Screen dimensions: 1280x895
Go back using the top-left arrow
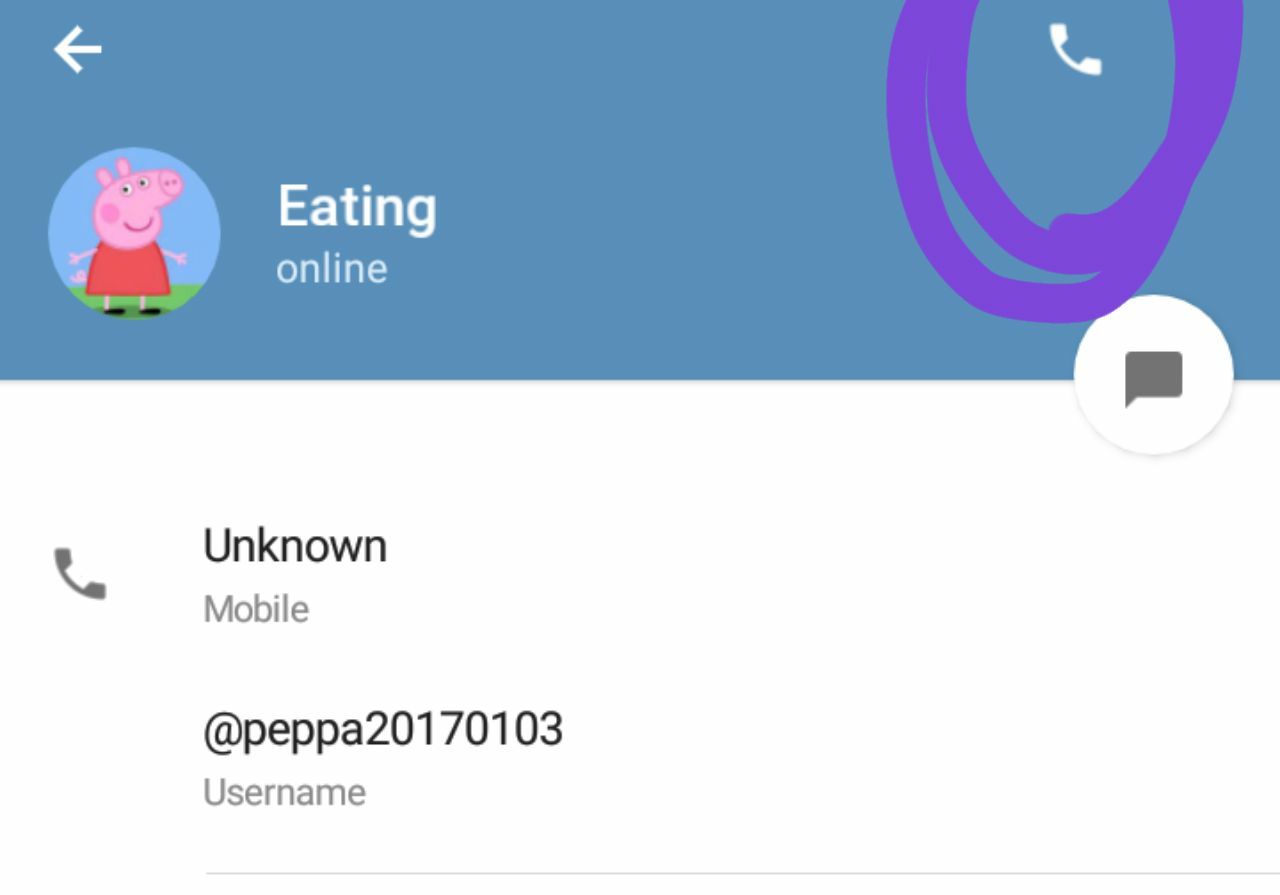78,50
